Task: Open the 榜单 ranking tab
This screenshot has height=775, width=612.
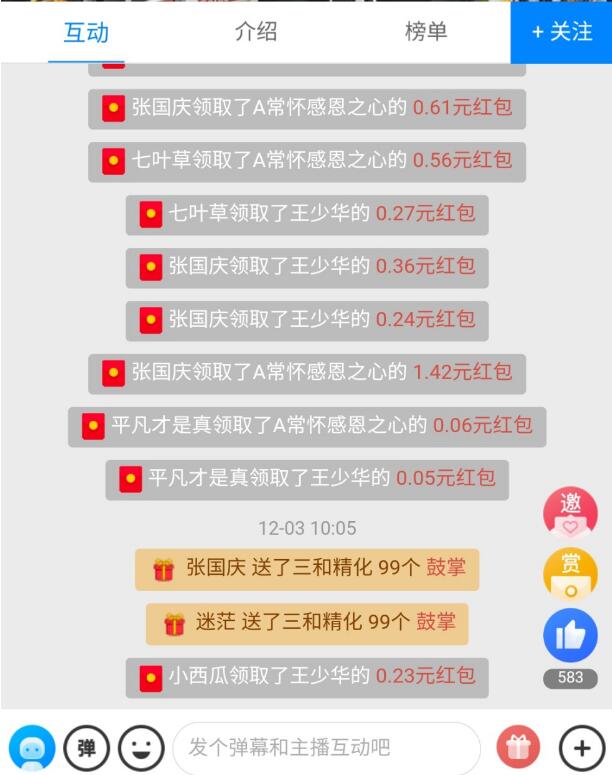Action: click(x=426, y=32)
